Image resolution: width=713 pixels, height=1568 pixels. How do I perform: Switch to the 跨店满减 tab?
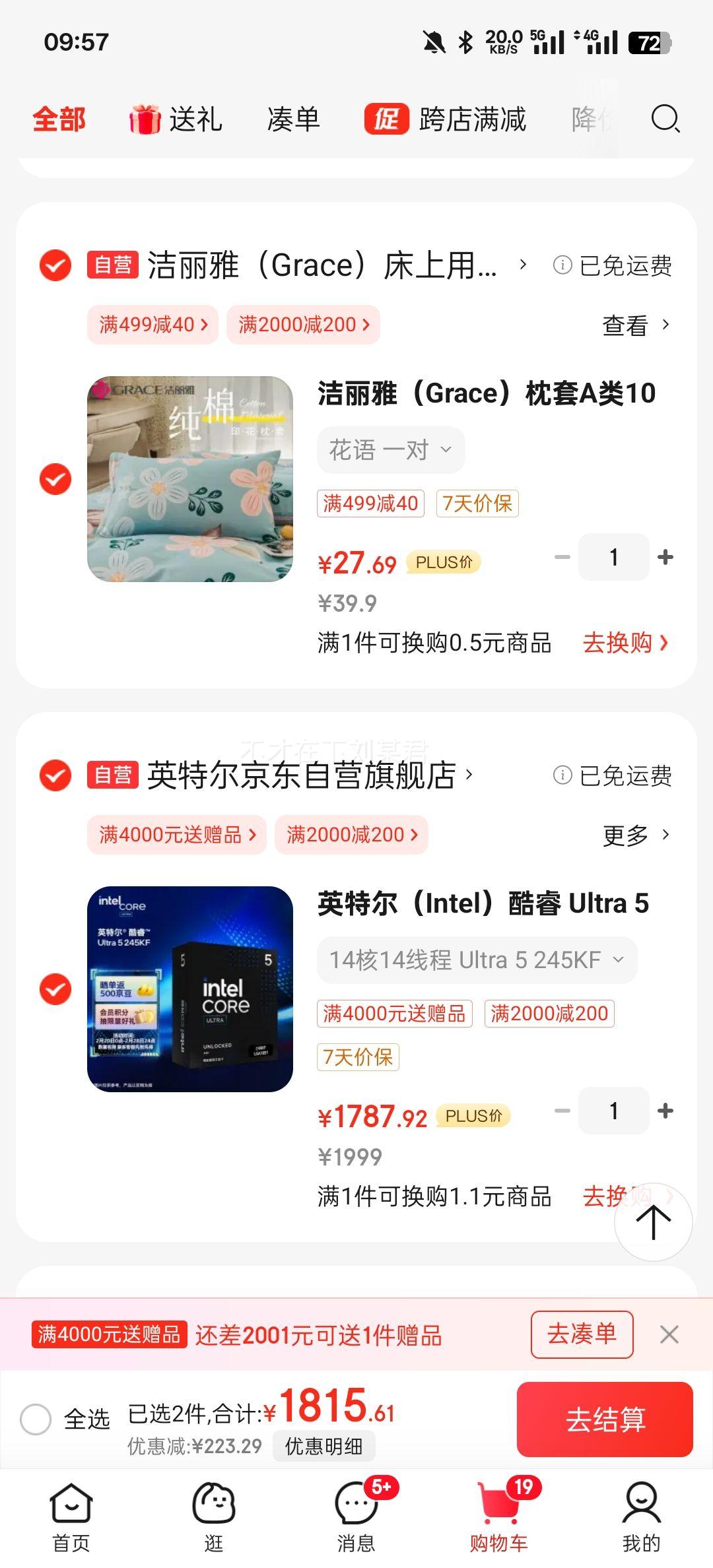pyautogui.click(x=446, y=119)
